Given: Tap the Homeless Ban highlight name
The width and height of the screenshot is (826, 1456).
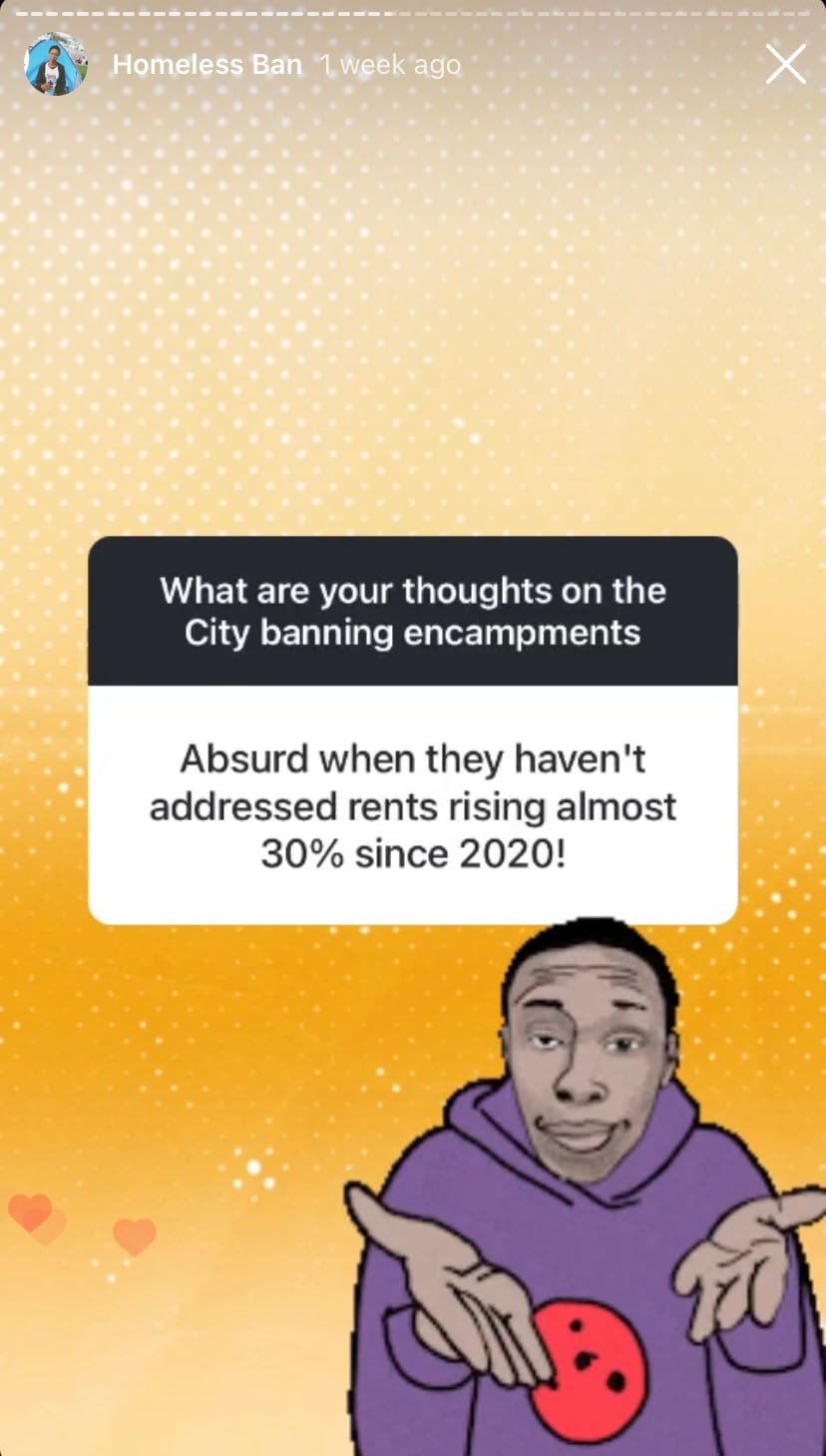Looking at the screenshot, I should click(206, 65).
